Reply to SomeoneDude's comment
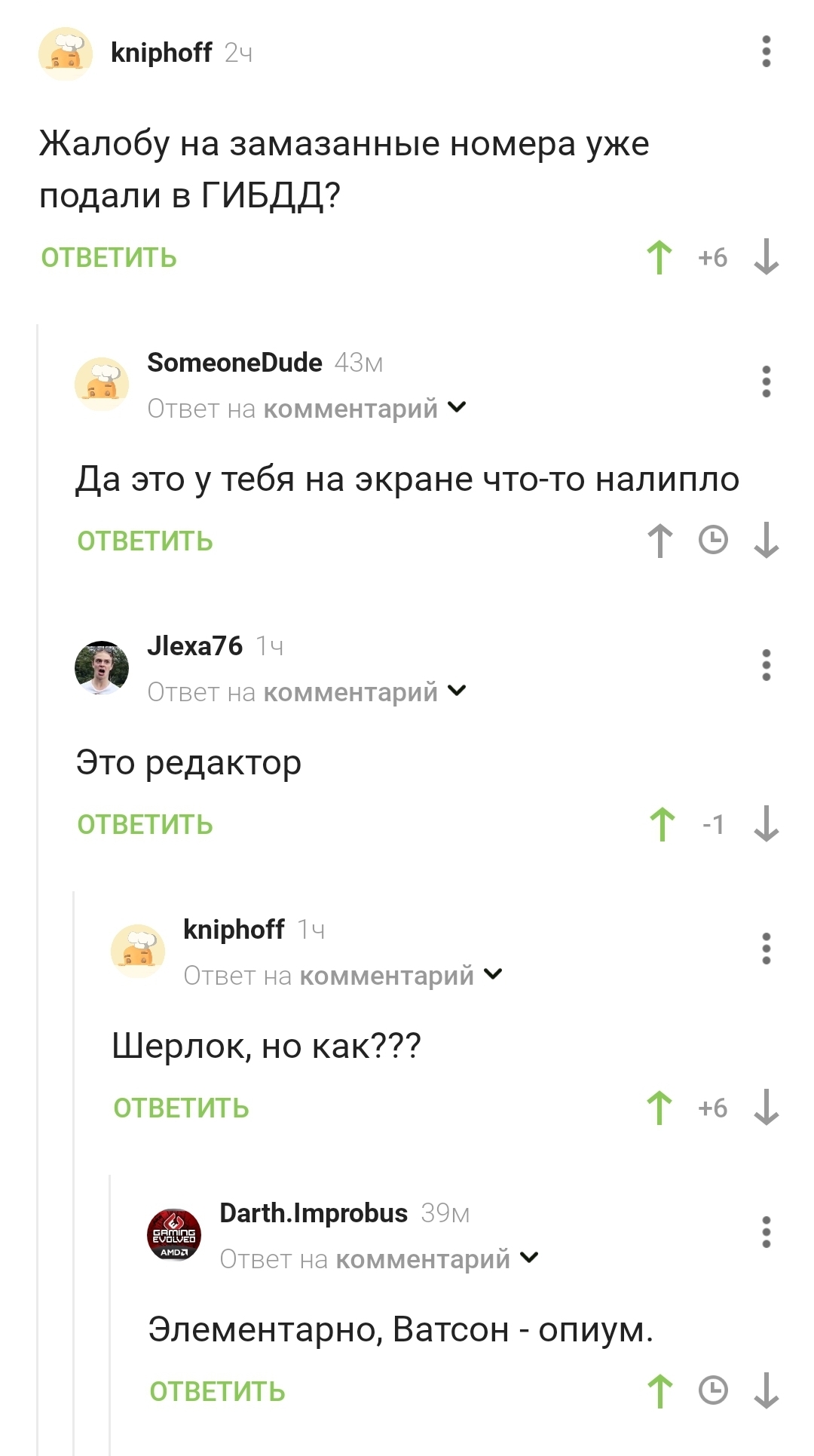The image size is (814, 1456). coord(145,541)
